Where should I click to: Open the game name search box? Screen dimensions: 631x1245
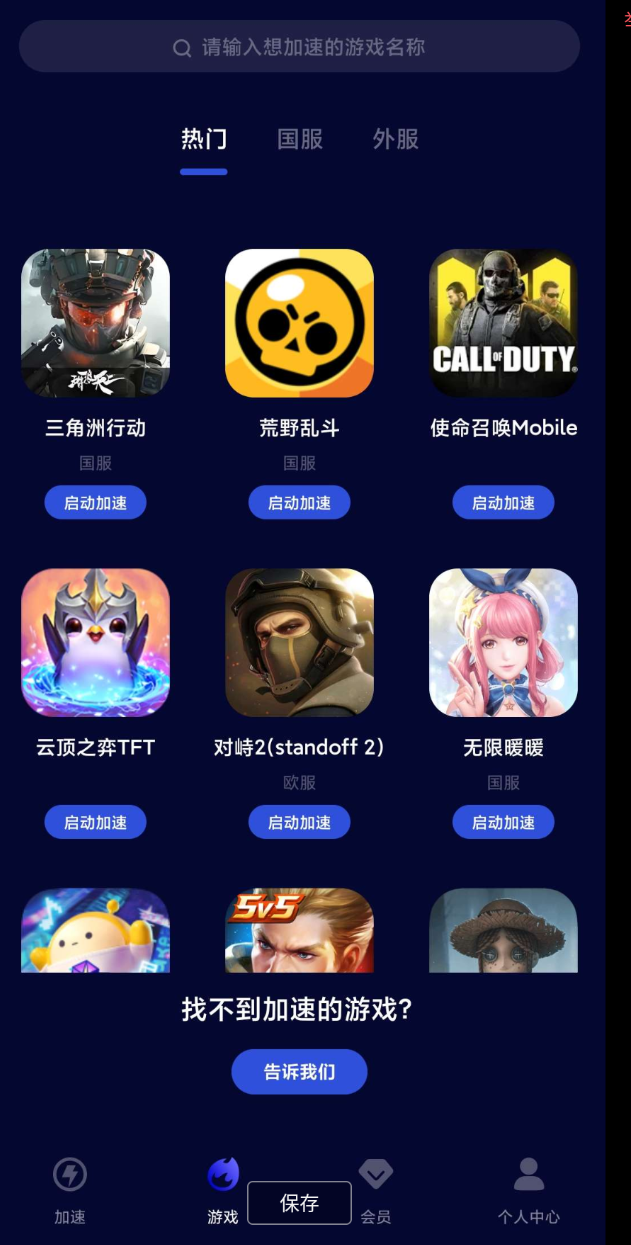tap(299, 47)
